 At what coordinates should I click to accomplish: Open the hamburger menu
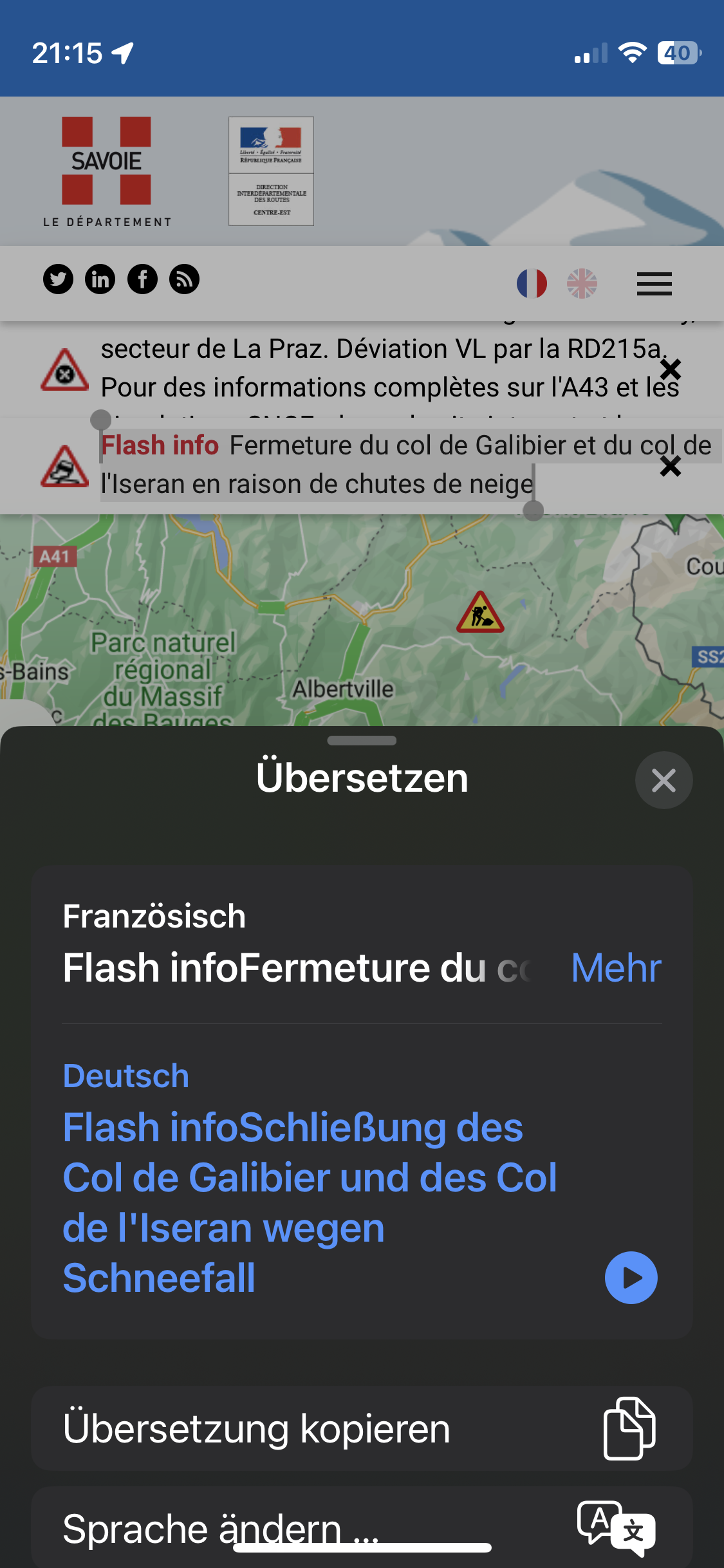(654, 283)
